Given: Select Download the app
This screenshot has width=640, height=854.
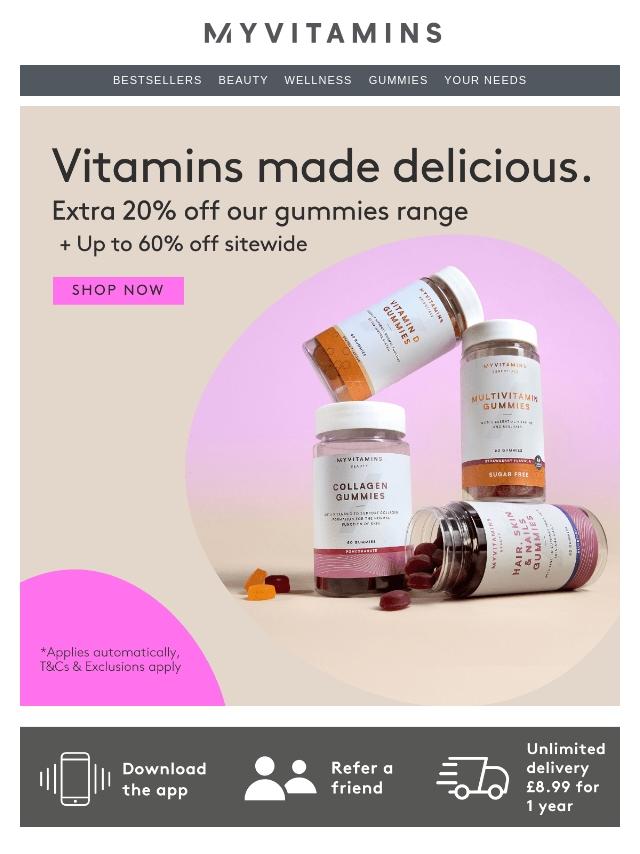Looking at the screenshot, I should (125, 778).
